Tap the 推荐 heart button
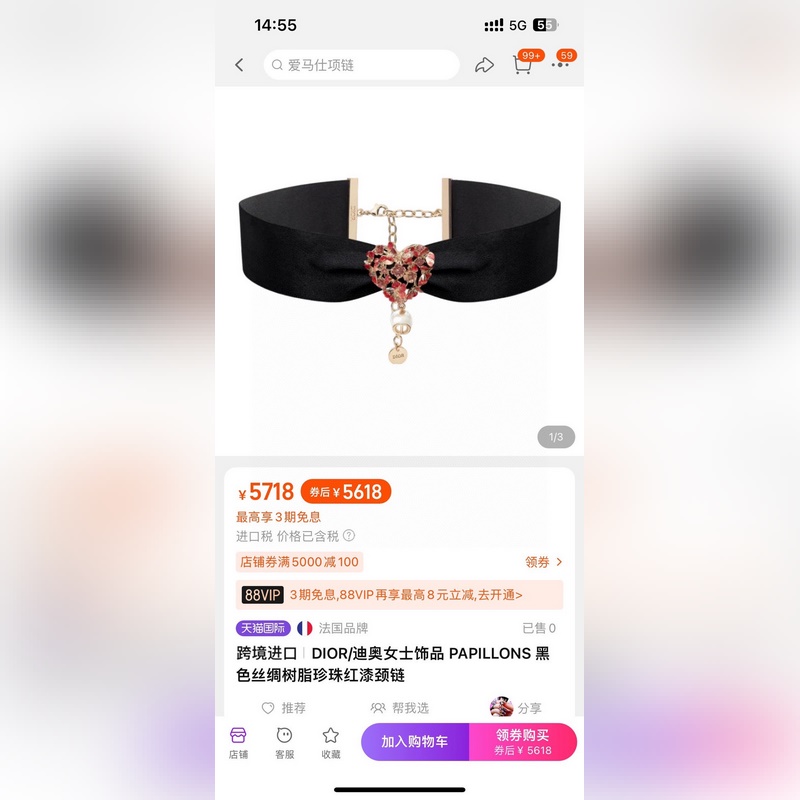Screen dimensions: 800x800 click(x=283, y=707)
